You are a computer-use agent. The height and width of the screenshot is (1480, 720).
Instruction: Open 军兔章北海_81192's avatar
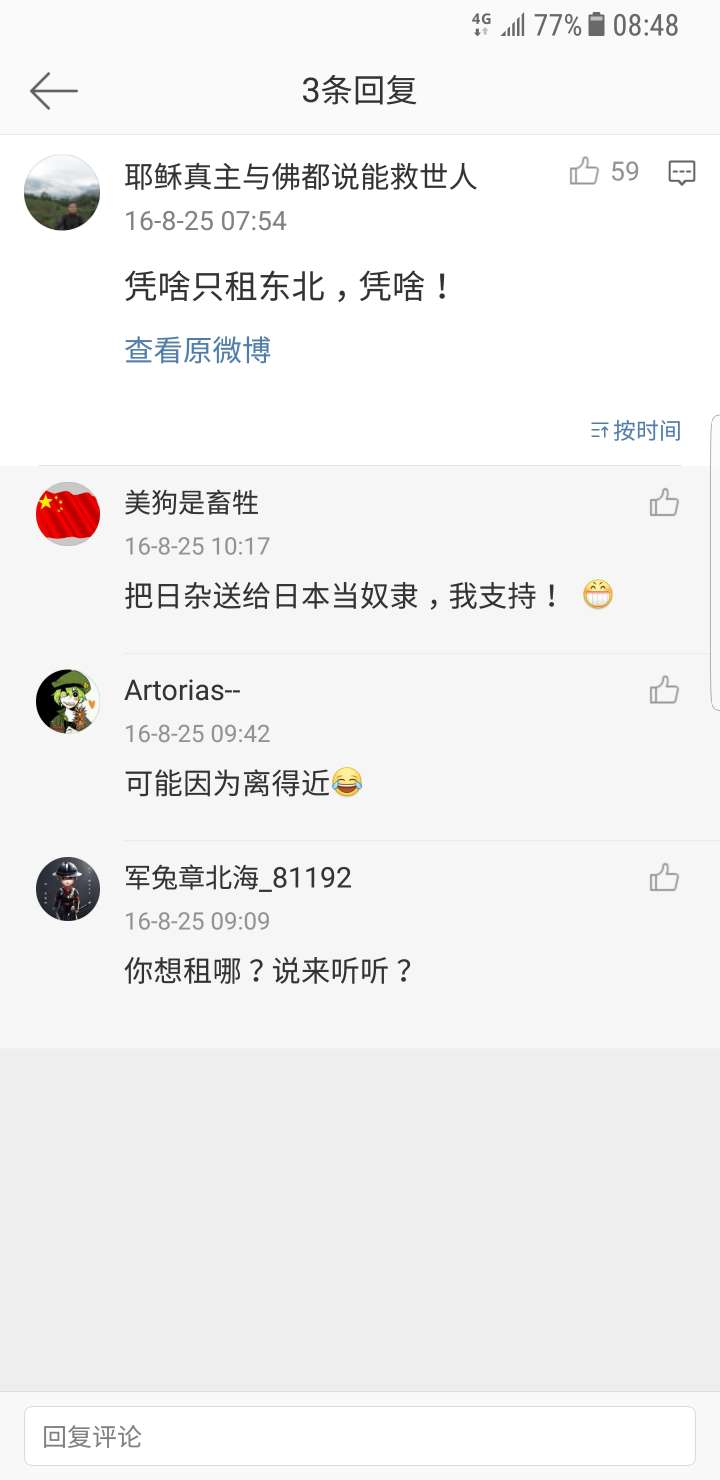68,889
